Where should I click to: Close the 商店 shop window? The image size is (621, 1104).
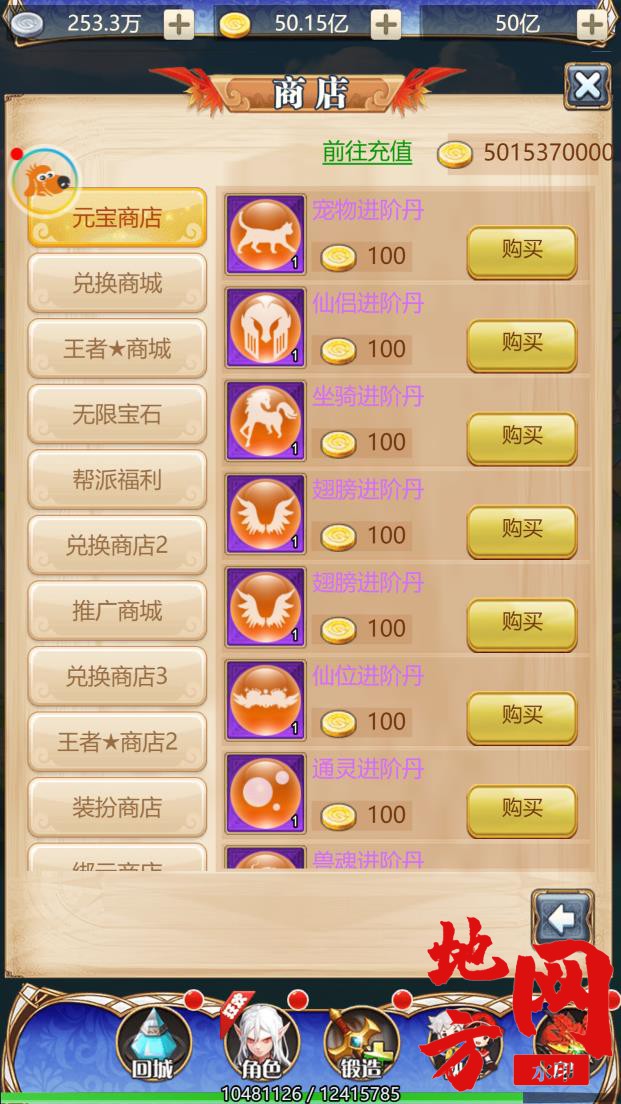(x=587, y=86)
